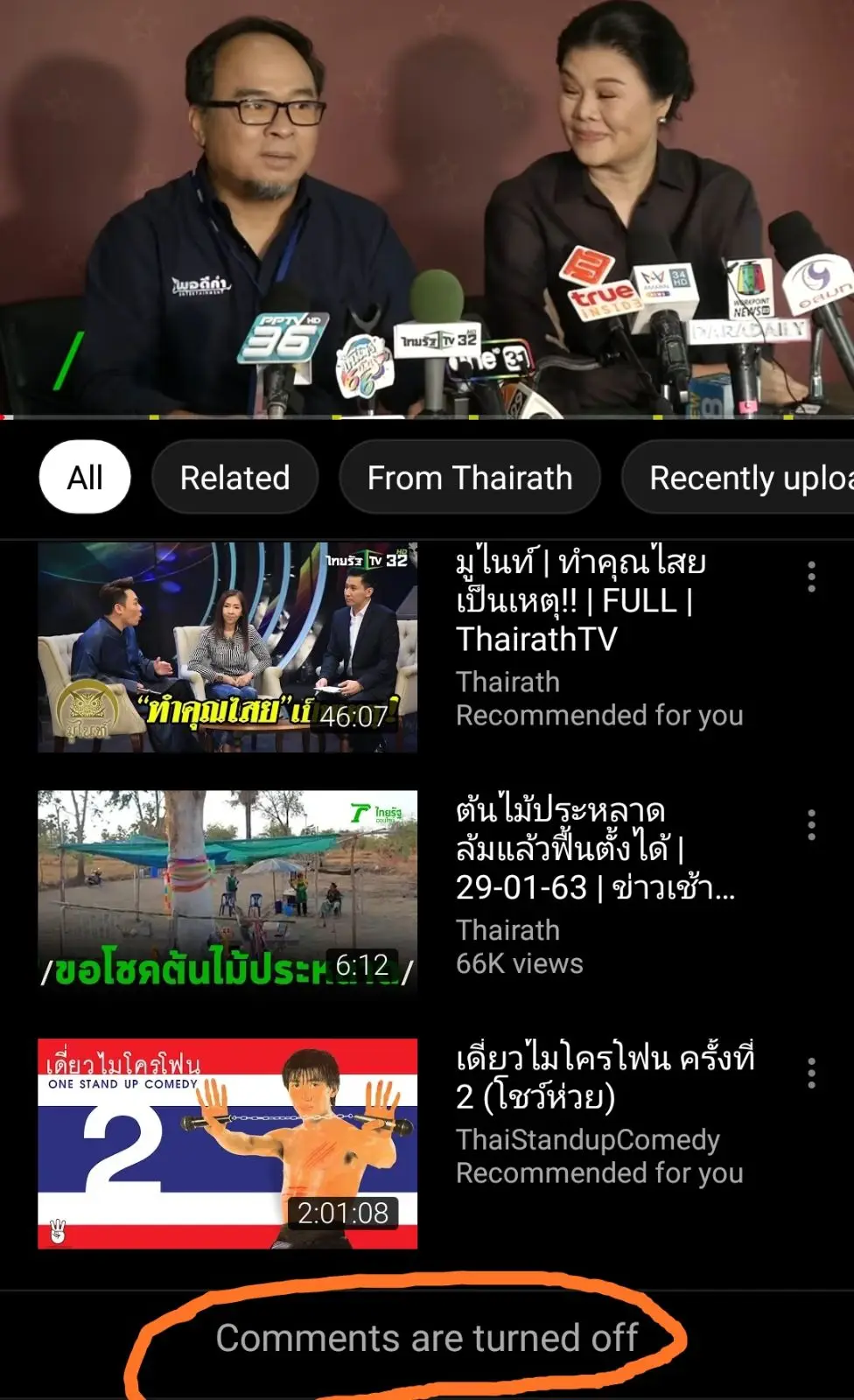Image resolution: width=854 pixels, height=1400 pixels.
Task: Select the All filter chip
Action: [x=85, y=478]
